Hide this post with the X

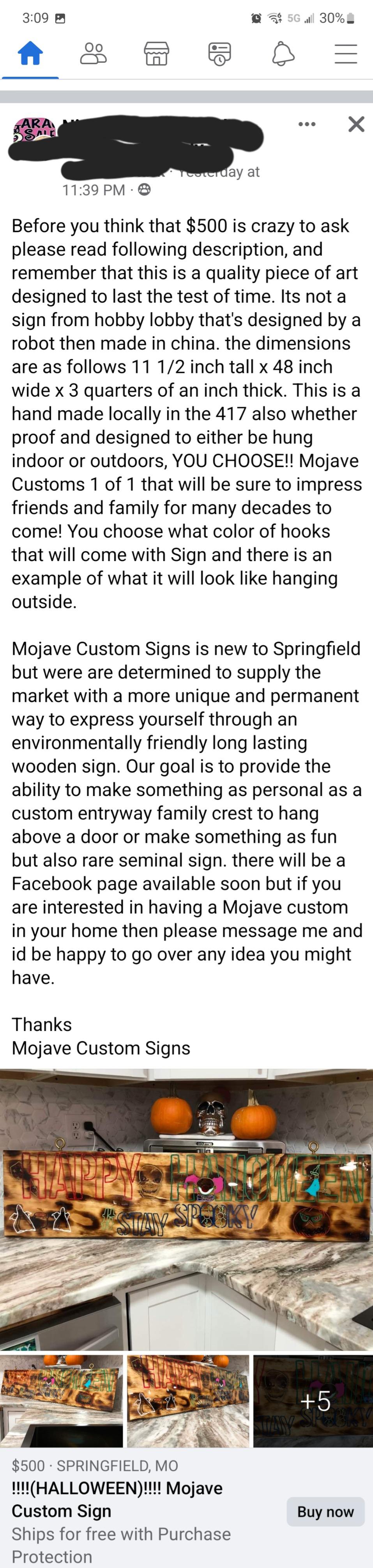click(x=356, y=125)
